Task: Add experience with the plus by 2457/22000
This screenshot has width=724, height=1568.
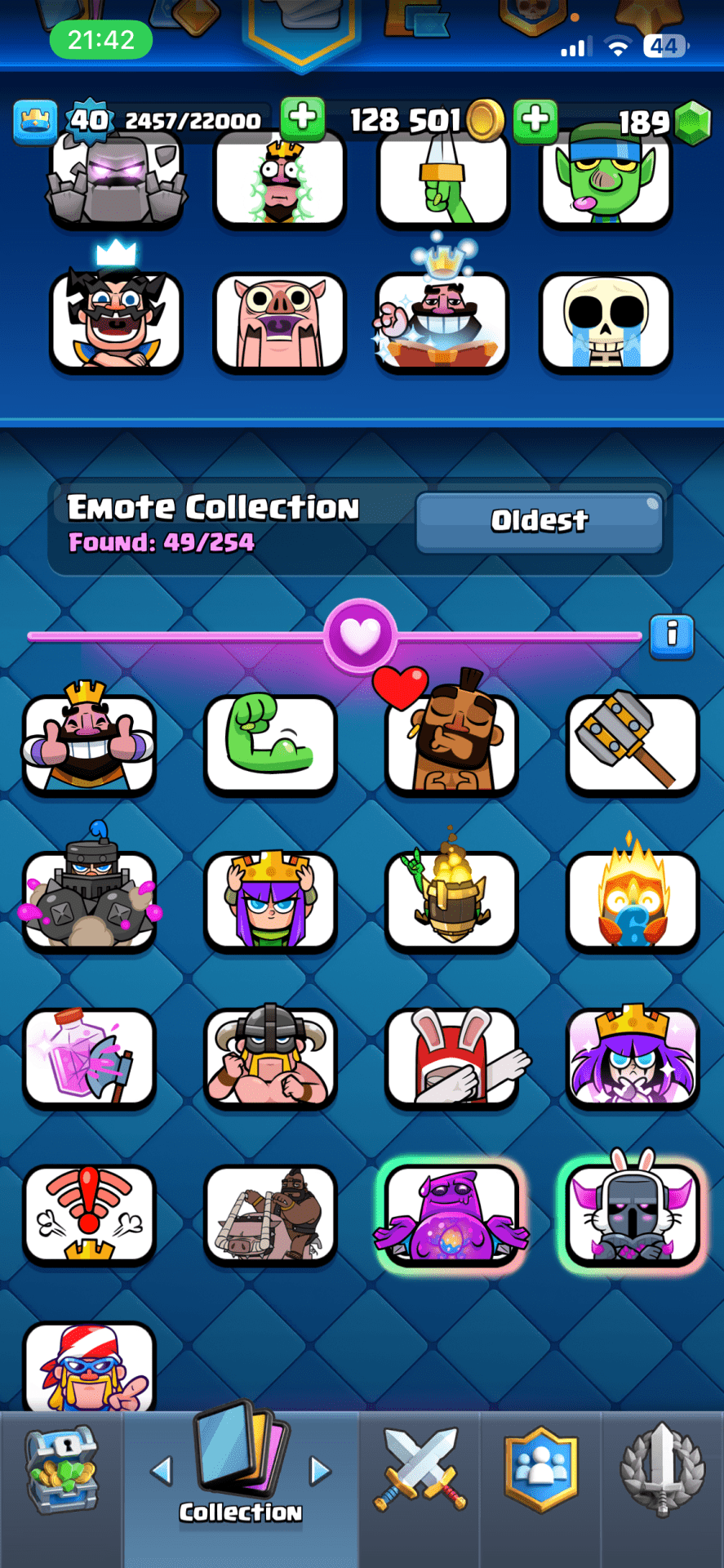Action: [302, 119]
